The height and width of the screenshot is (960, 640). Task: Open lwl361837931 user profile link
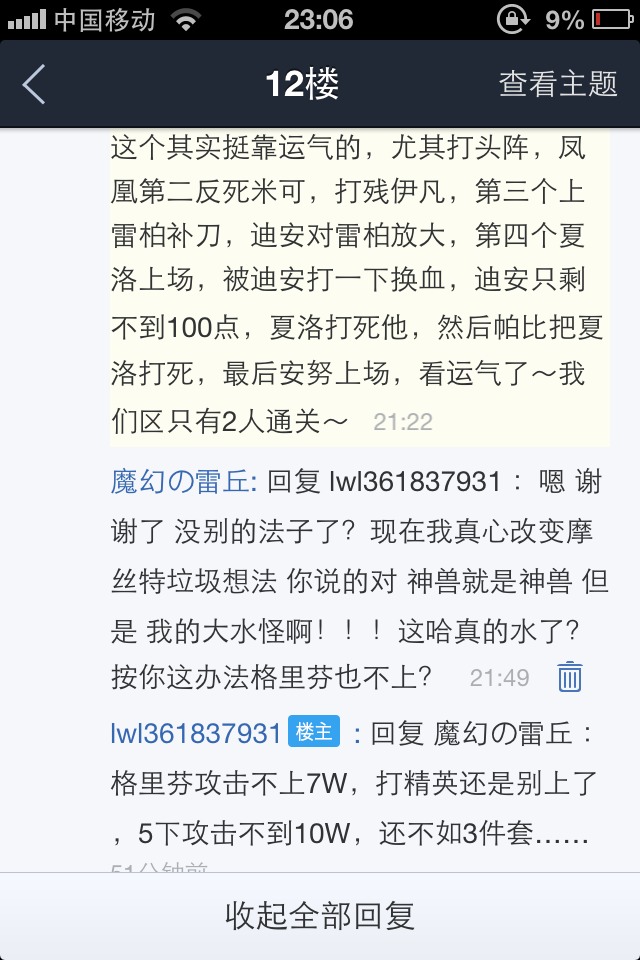(x=196, y=733)
